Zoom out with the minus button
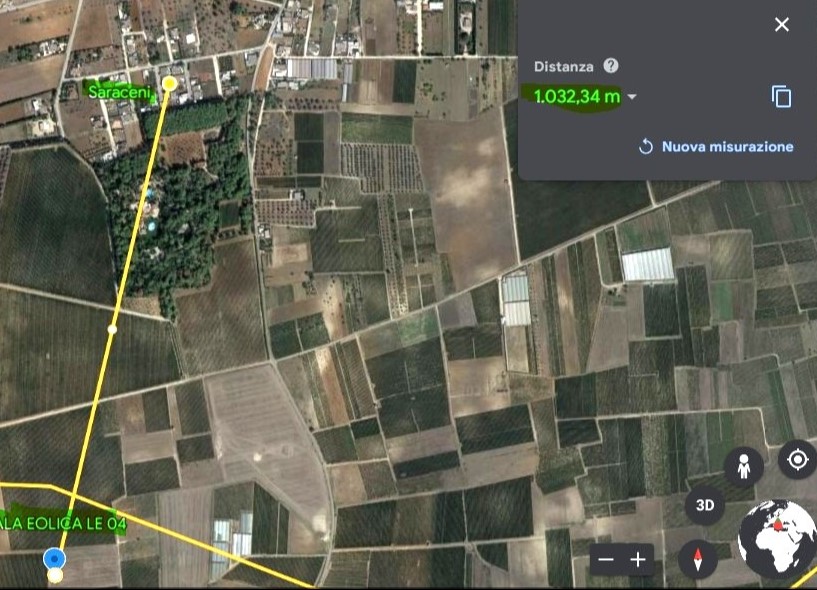The height and width of the screenshot is (590, 817). [x=605, y=560]
